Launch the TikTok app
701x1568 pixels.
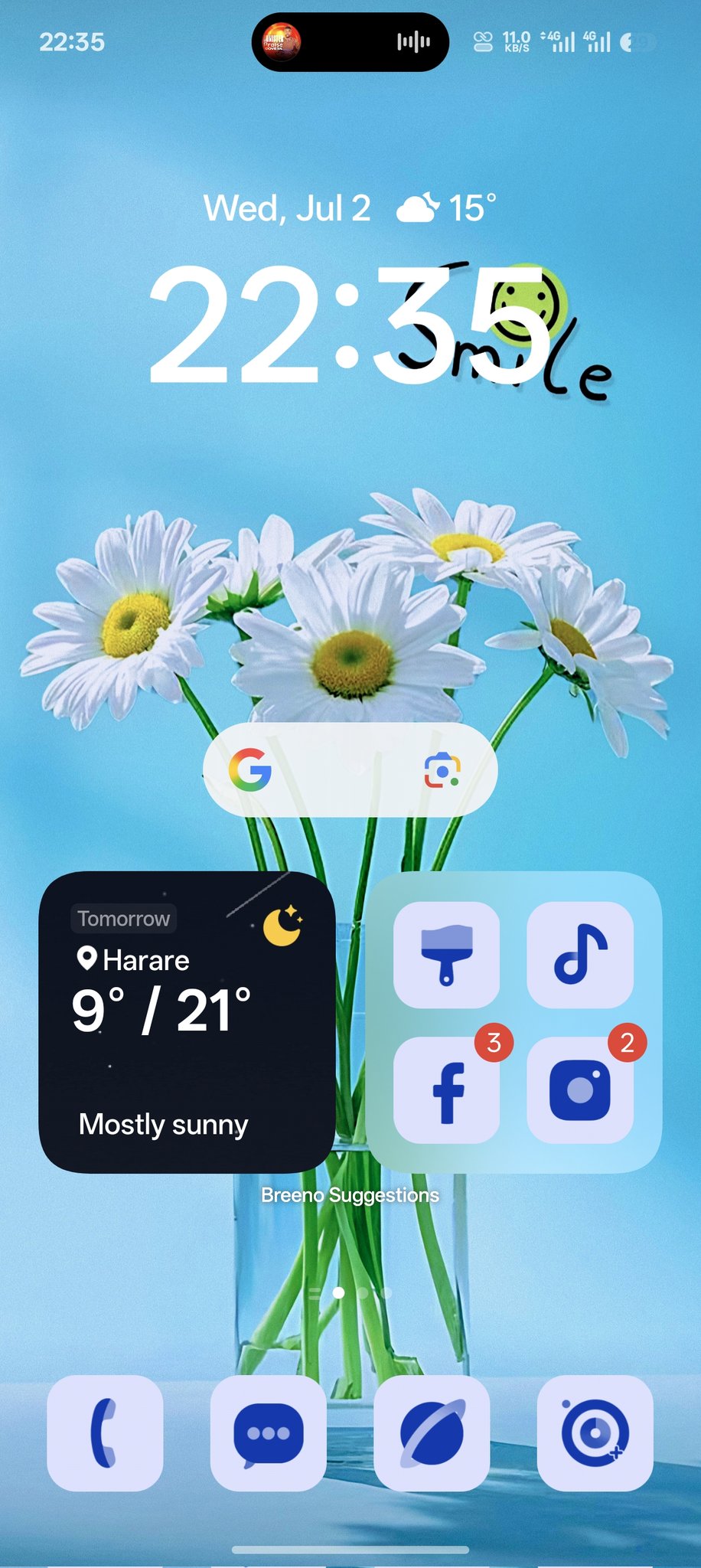point(580,955)
